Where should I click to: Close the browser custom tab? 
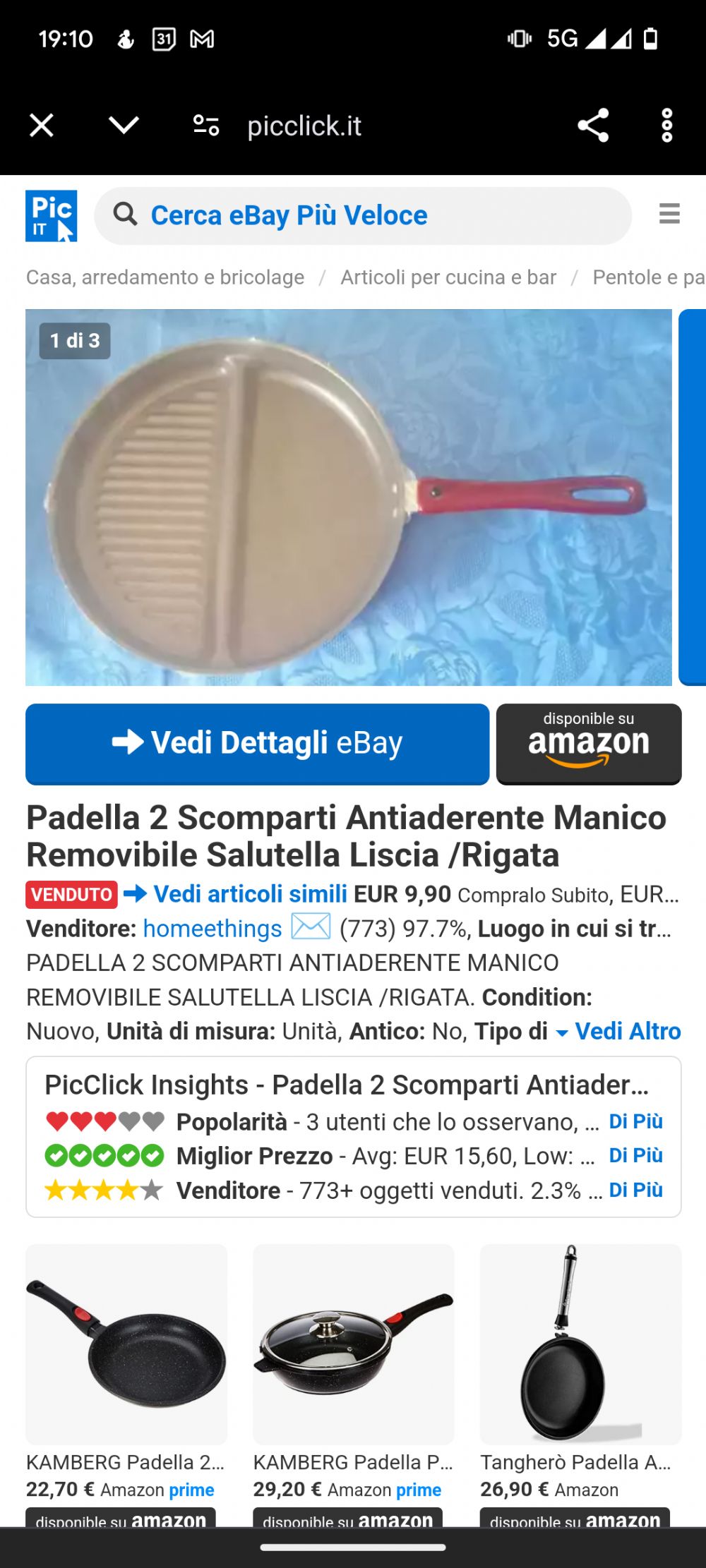tap(42, 126)
